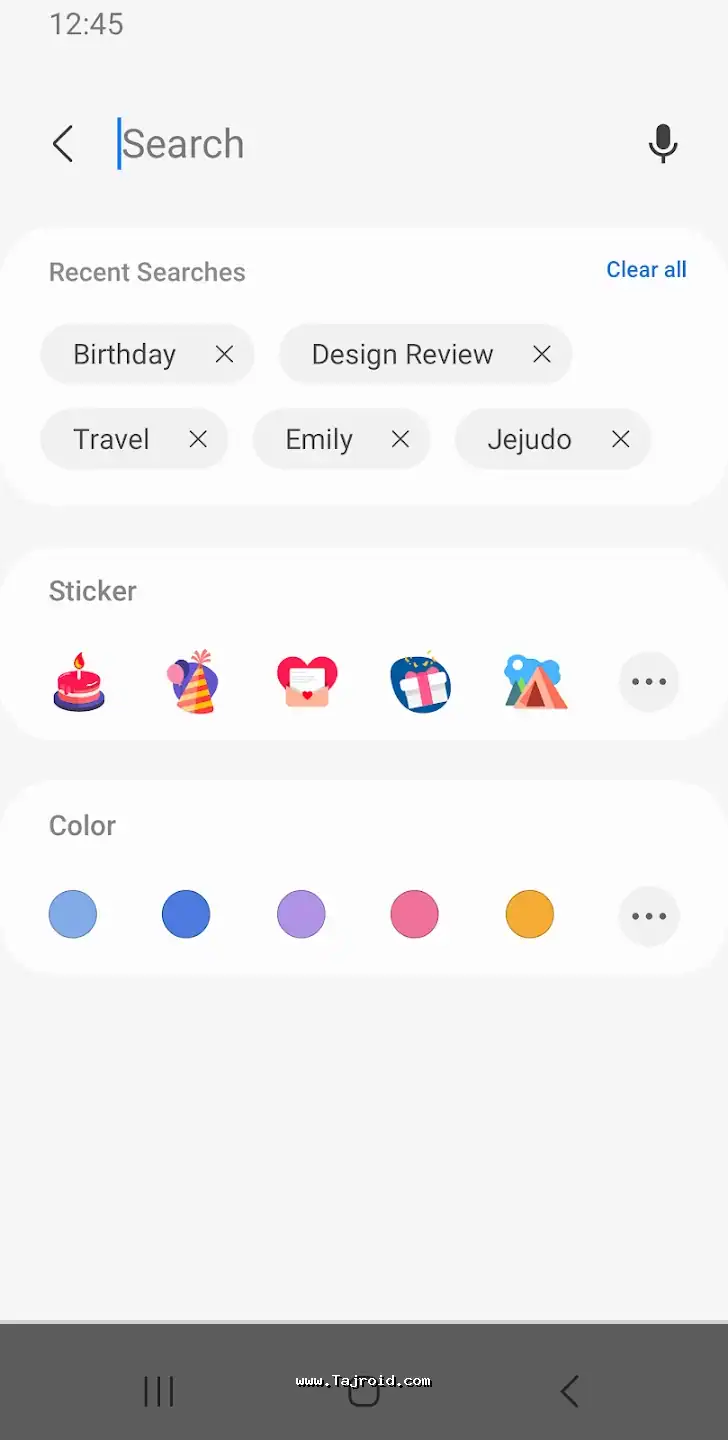Search again for Travel

[x=111, y=439]
